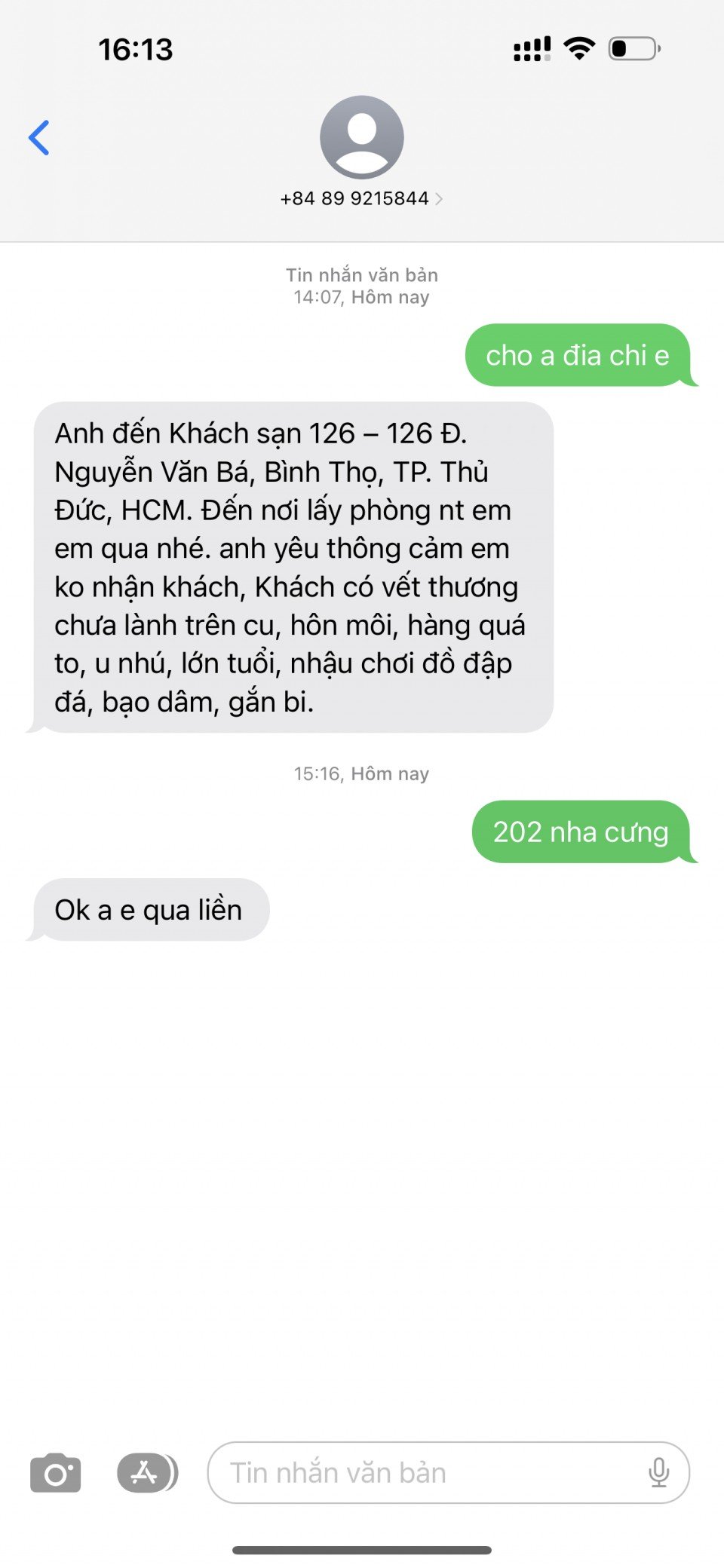
Task: Start voice dictation with the microphone
Action: (x=658, y=1472)
